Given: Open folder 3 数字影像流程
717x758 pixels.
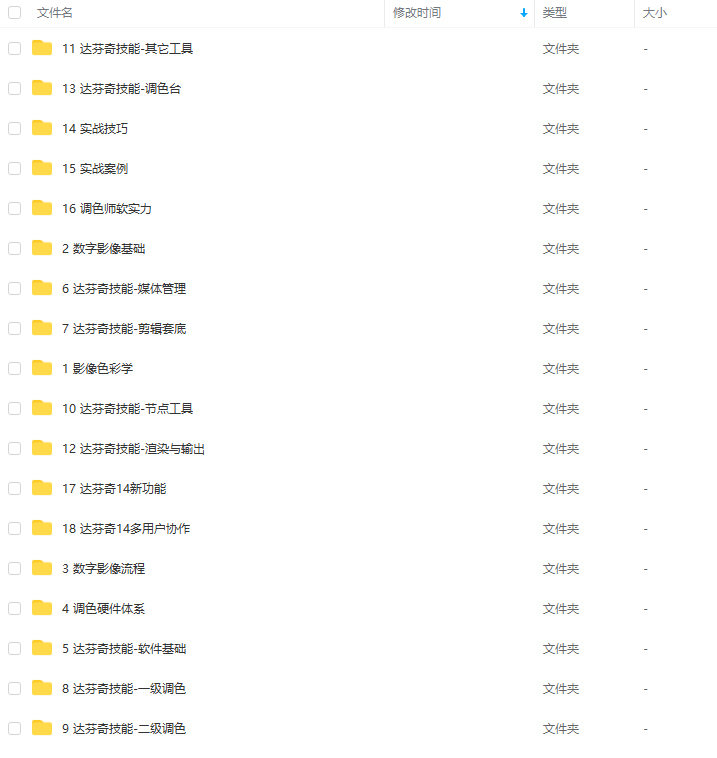Looking at the screenshot, I should 103,568.
